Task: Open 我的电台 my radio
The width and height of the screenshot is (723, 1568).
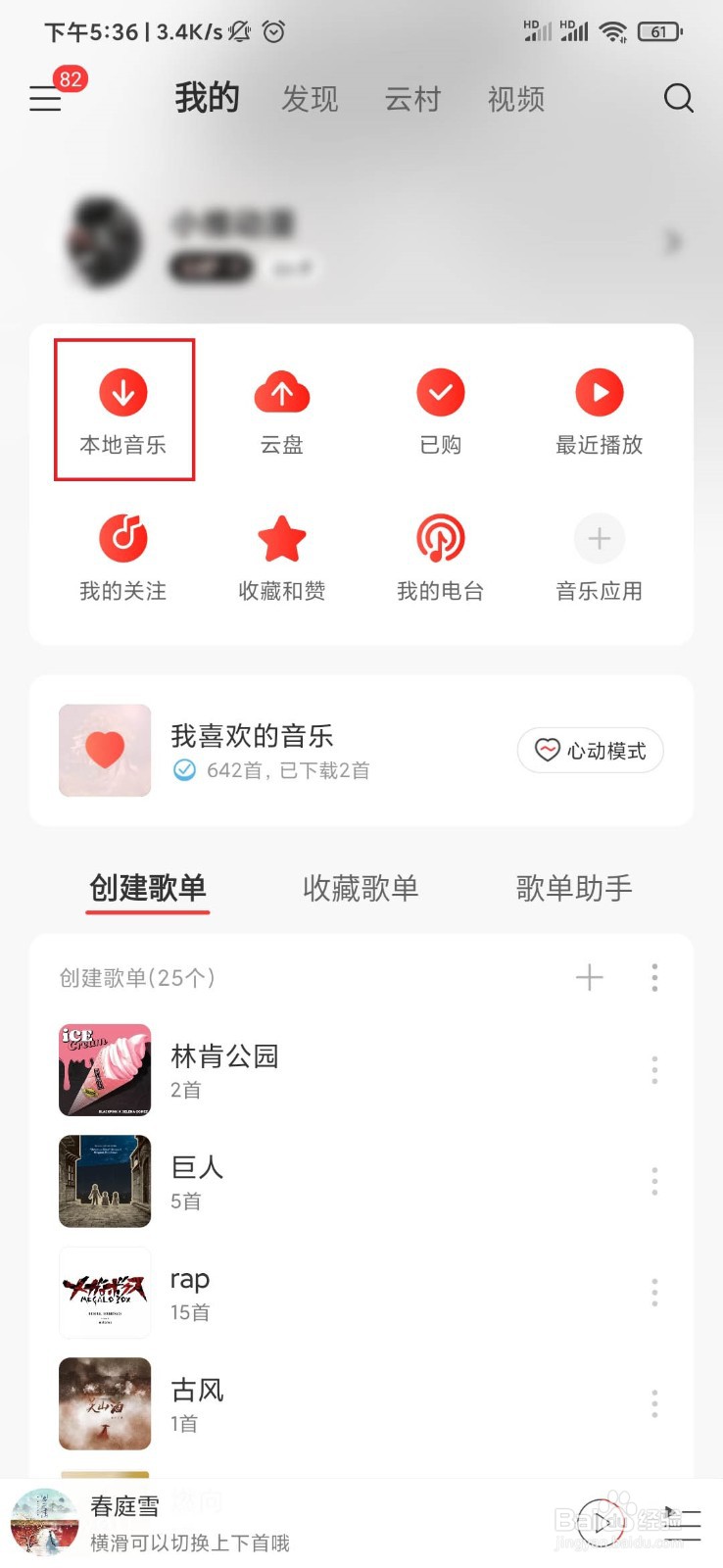Action: pyautogui.click(x=440, y=556)
